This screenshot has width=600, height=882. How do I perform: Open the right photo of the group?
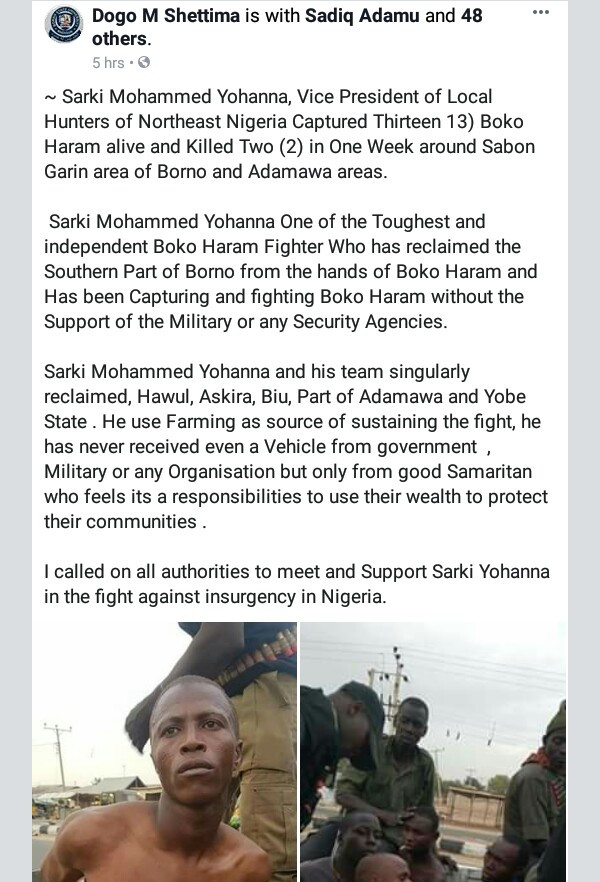[x=432, y=751]
